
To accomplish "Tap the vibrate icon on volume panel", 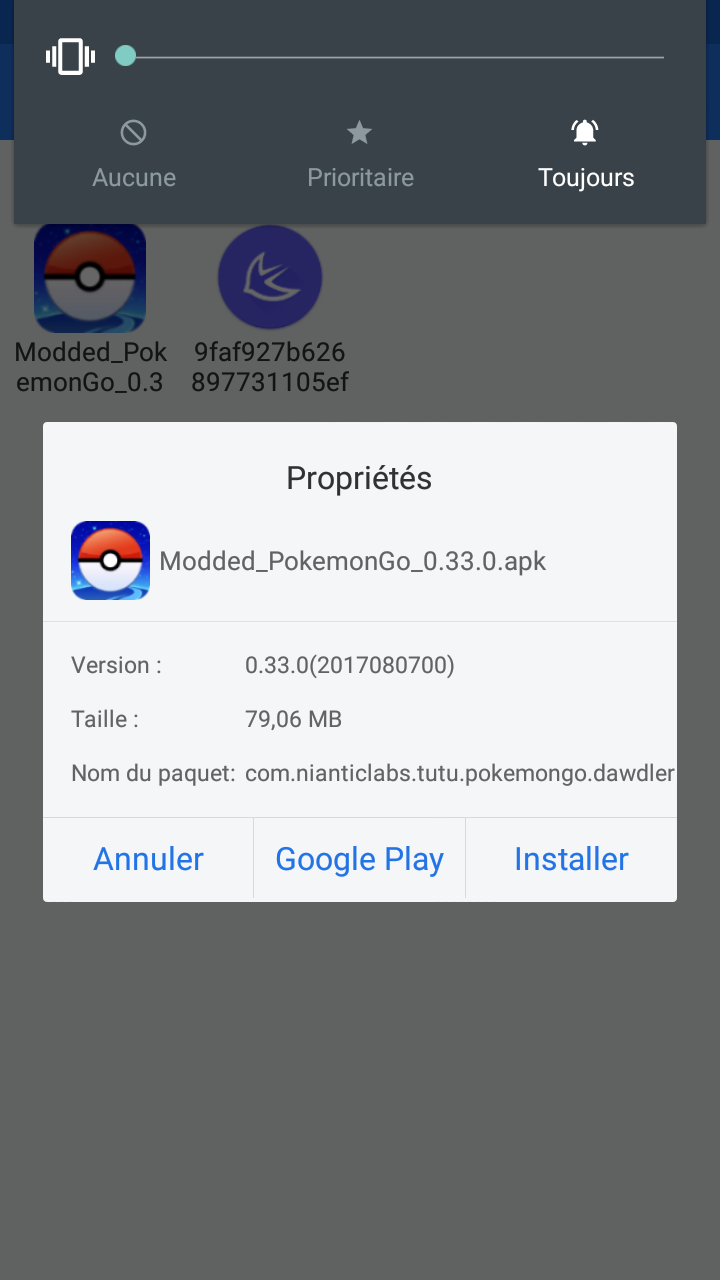I will [x=70, y=56].
